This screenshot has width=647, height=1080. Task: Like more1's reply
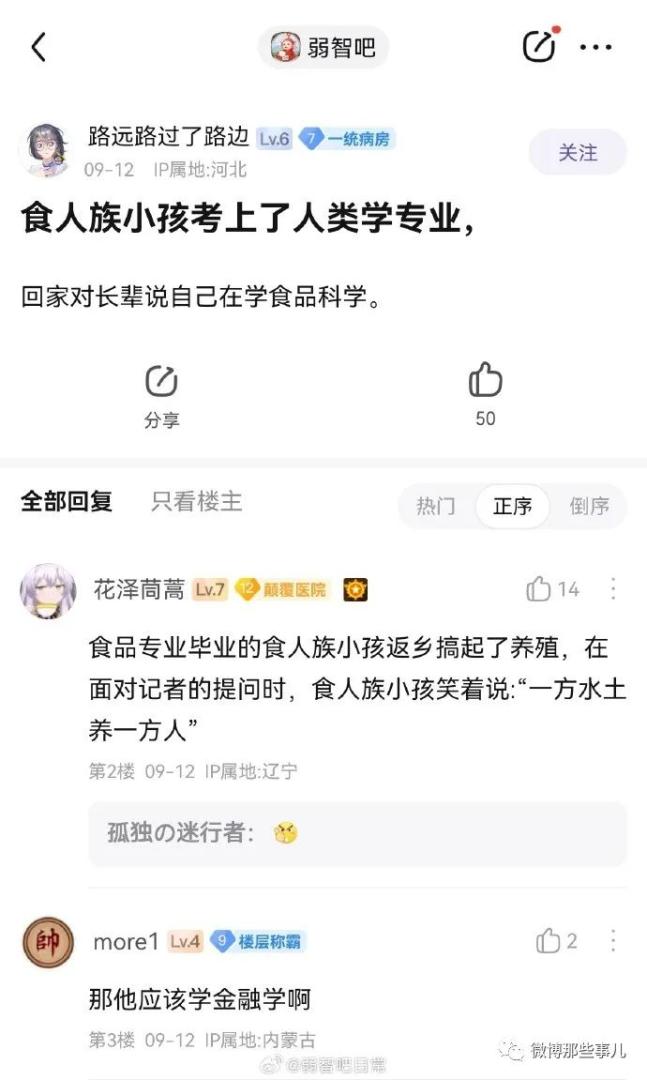(x=556, y=941)
